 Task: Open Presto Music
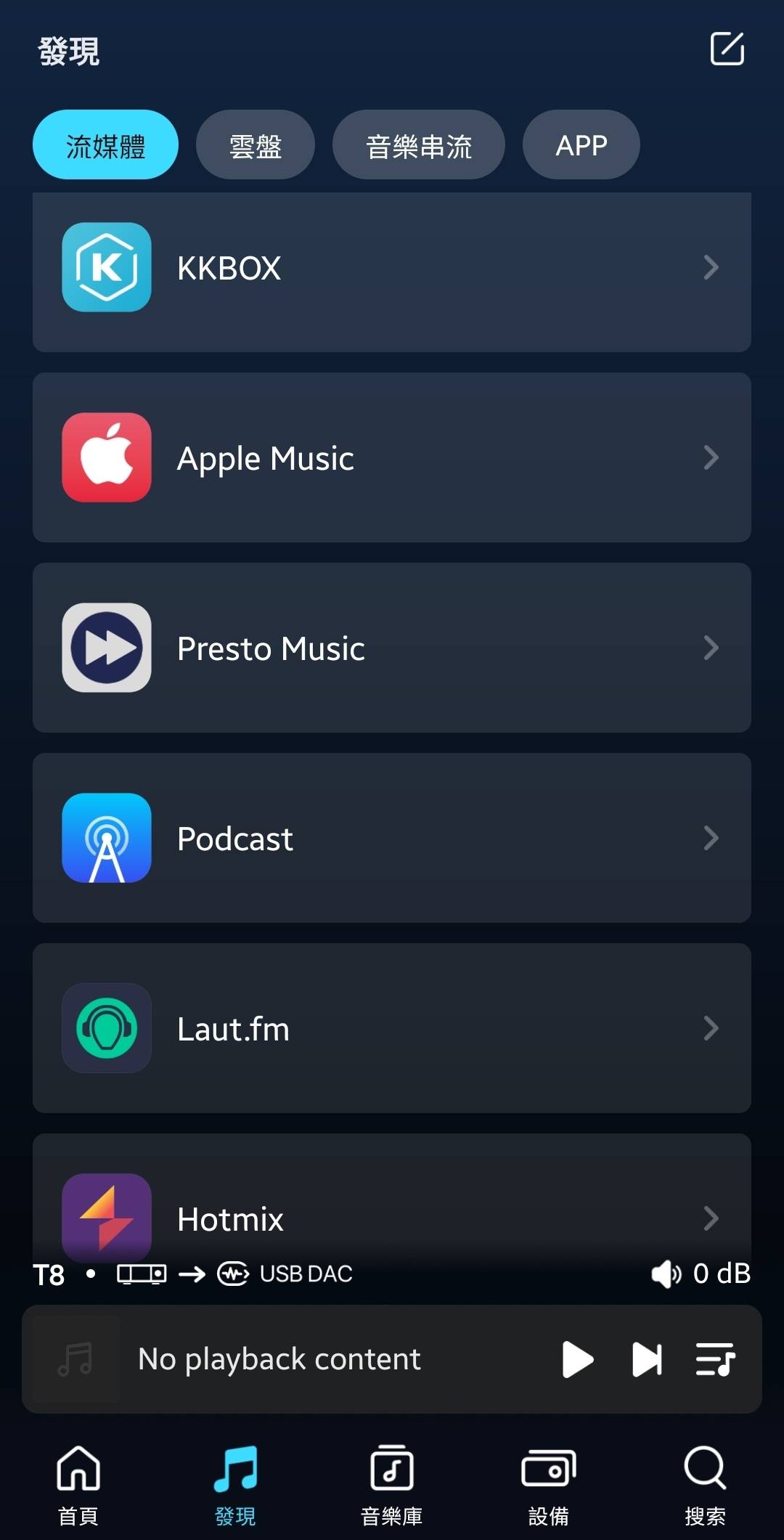point(392,648)
